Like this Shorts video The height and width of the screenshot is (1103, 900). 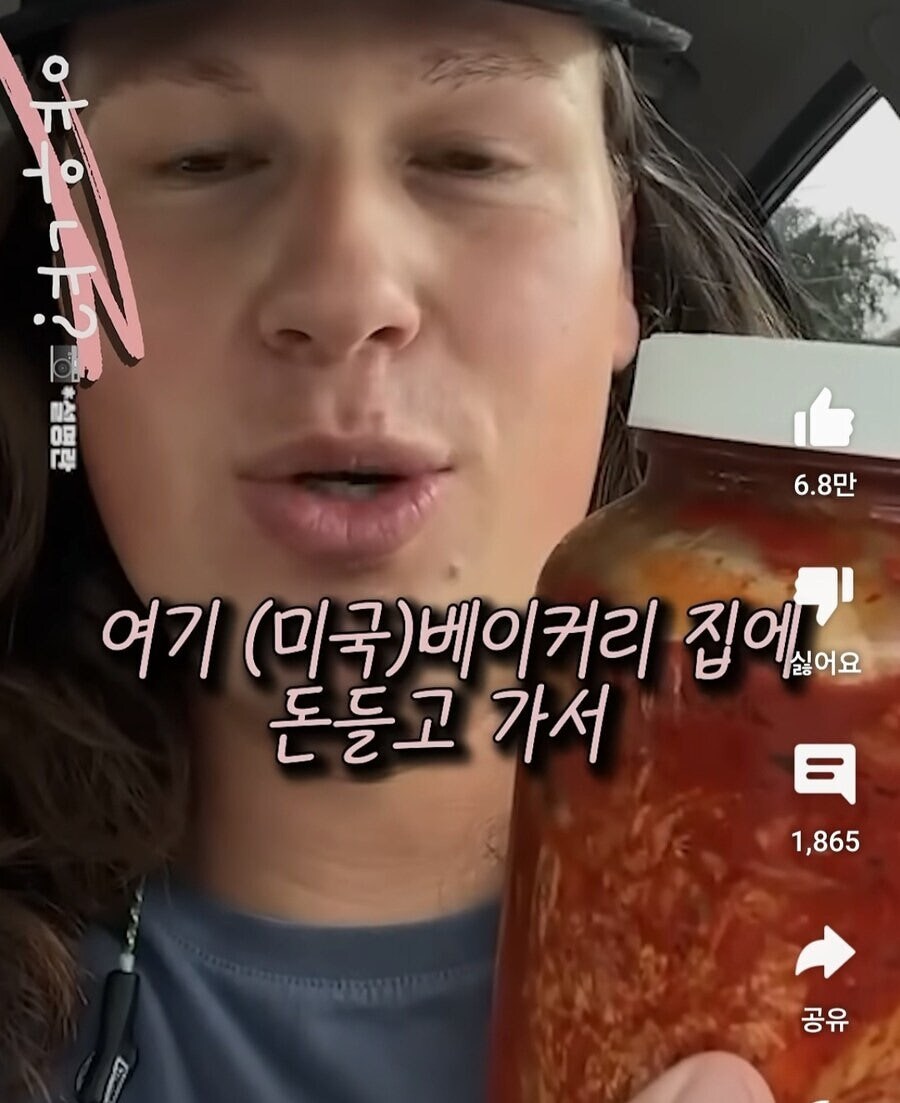(x=824, y=420)
